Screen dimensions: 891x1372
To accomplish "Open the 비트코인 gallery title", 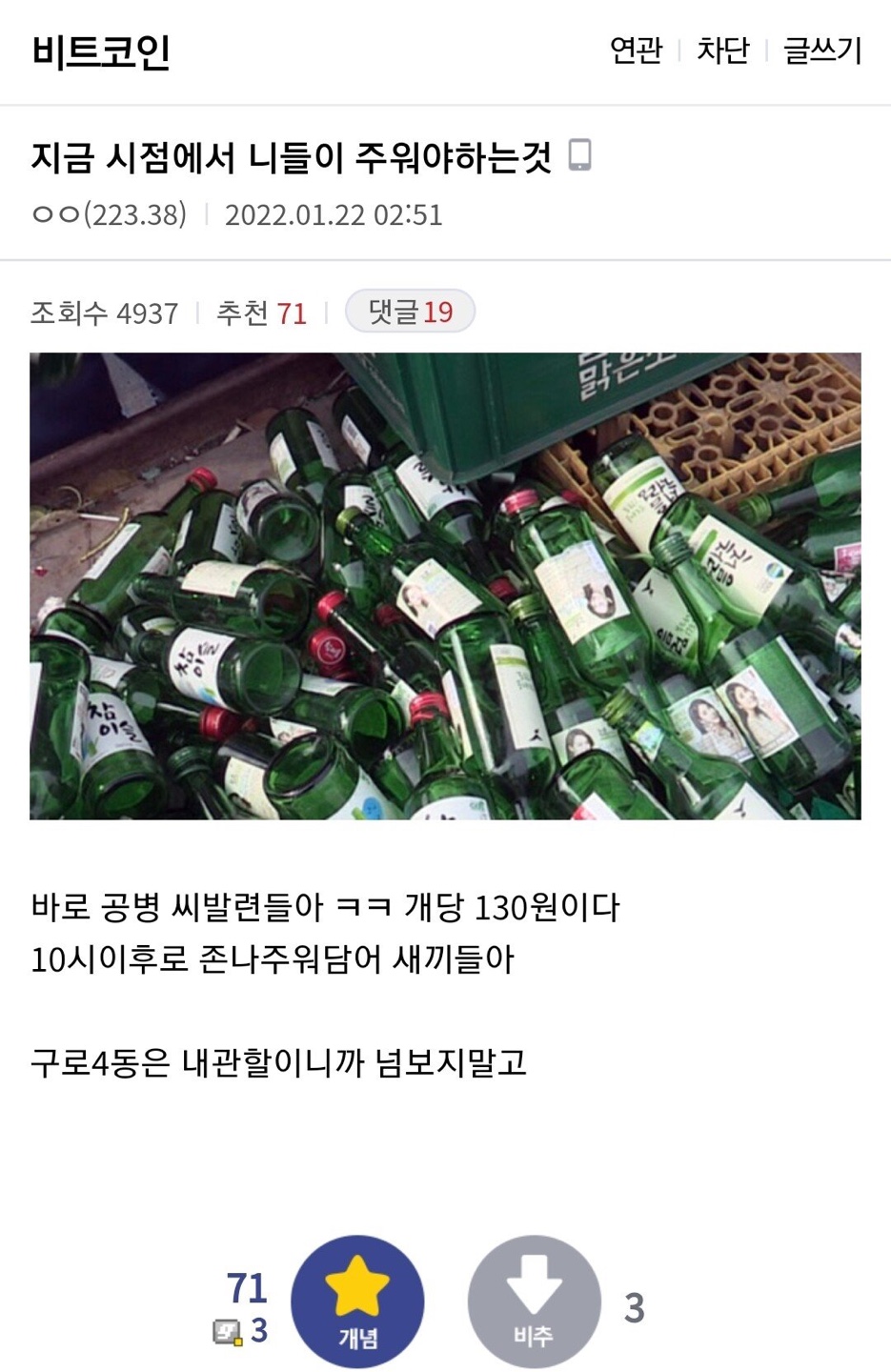I will pos(101,51).
